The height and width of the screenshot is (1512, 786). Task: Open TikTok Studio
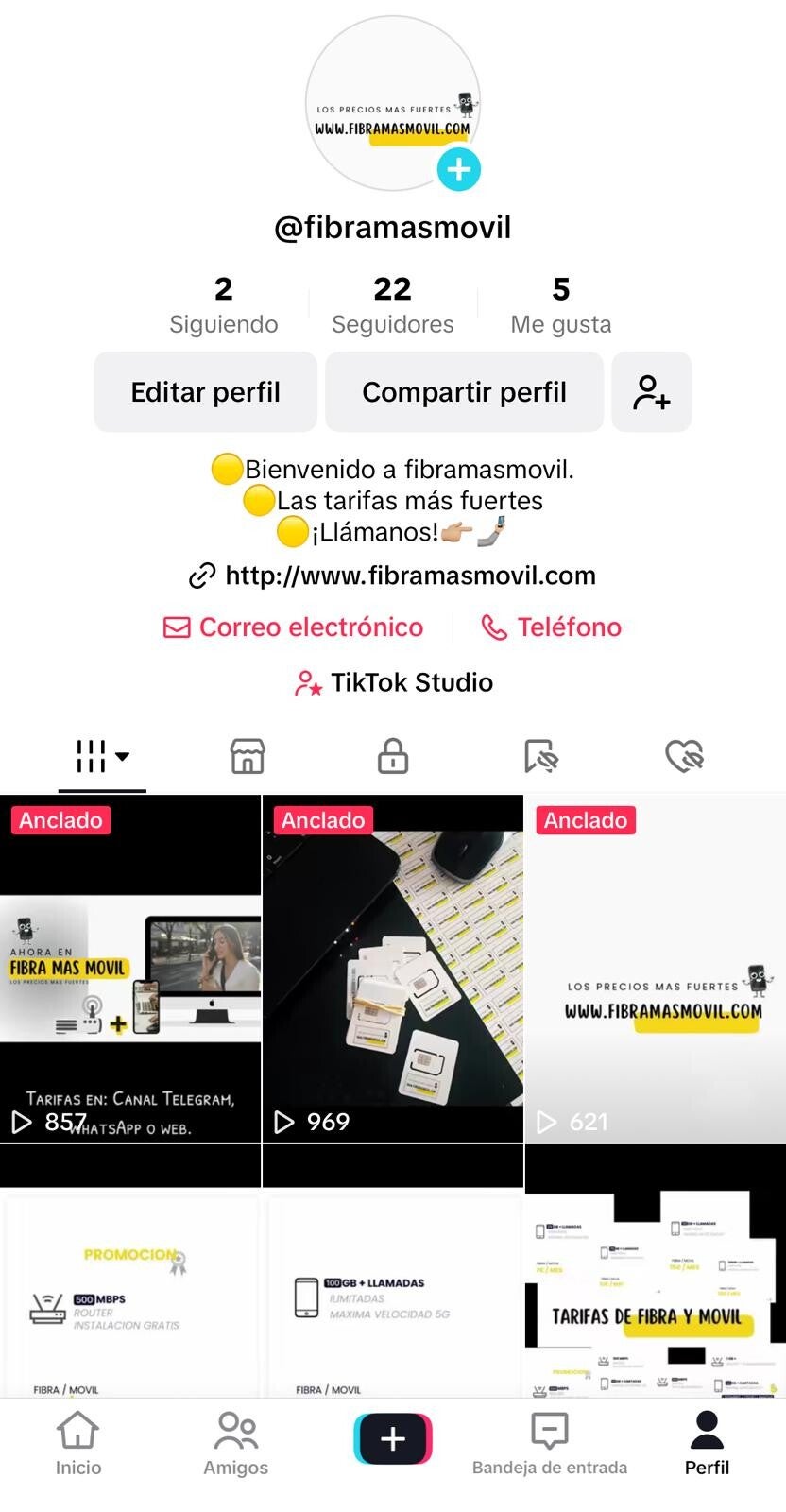[x=394, y=682]
